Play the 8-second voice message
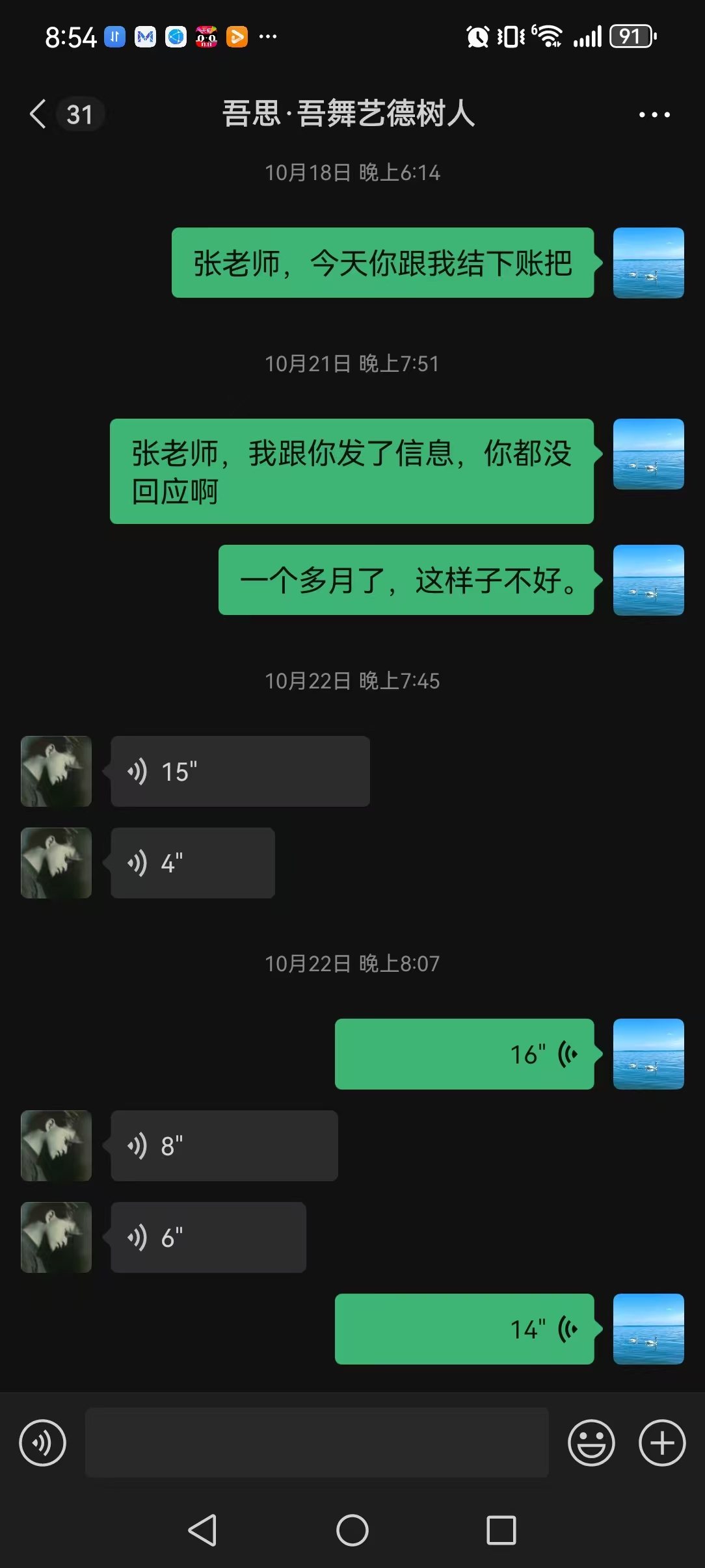The height and width of the screenshot is (1568, 705). (224, 1145)
